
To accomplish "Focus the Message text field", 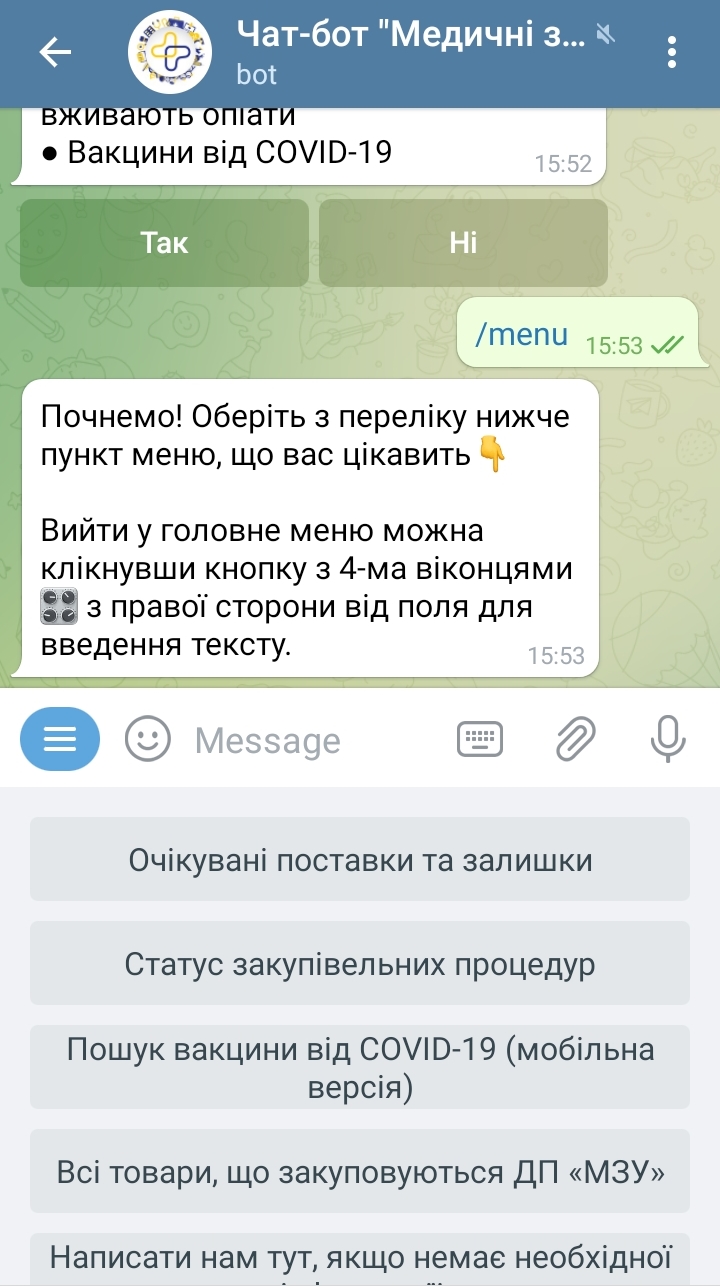I will 300,741.
